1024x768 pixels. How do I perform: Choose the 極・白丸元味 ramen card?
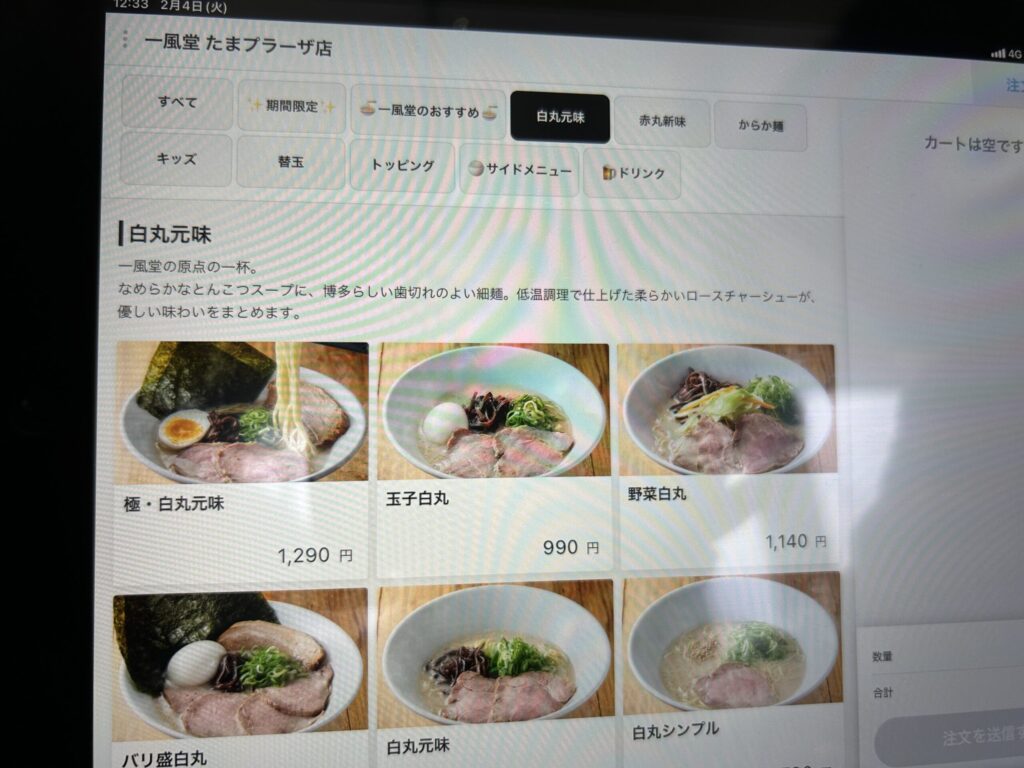click(241, 455)
